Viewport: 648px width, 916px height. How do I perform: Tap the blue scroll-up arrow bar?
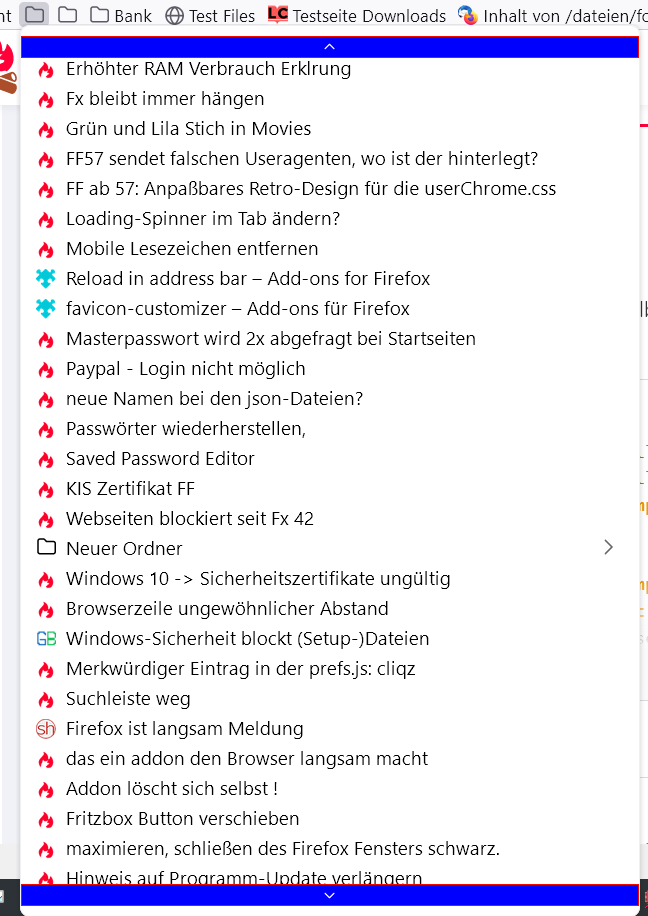(329, 47)
